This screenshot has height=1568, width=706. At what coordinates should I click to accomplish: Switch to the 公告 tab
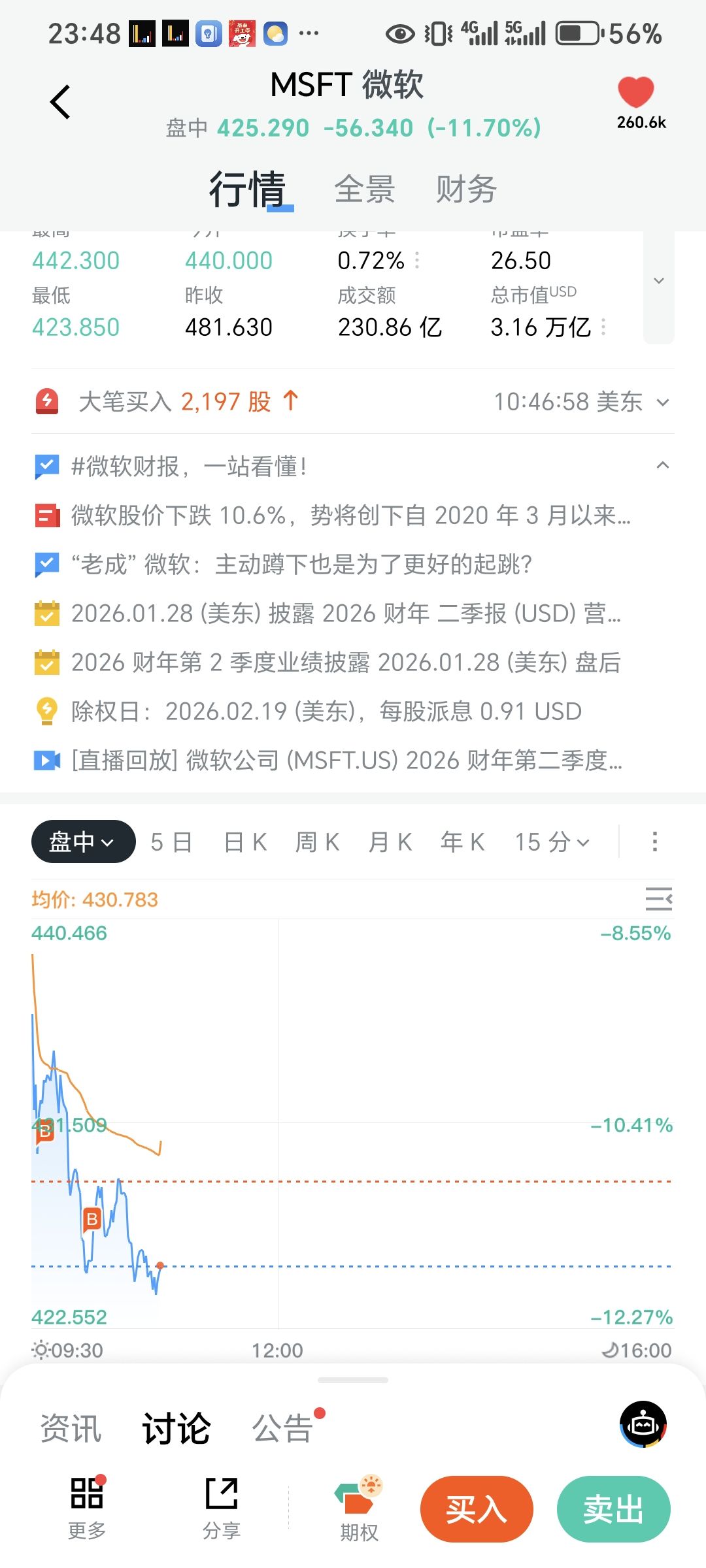click(282, 1428)
